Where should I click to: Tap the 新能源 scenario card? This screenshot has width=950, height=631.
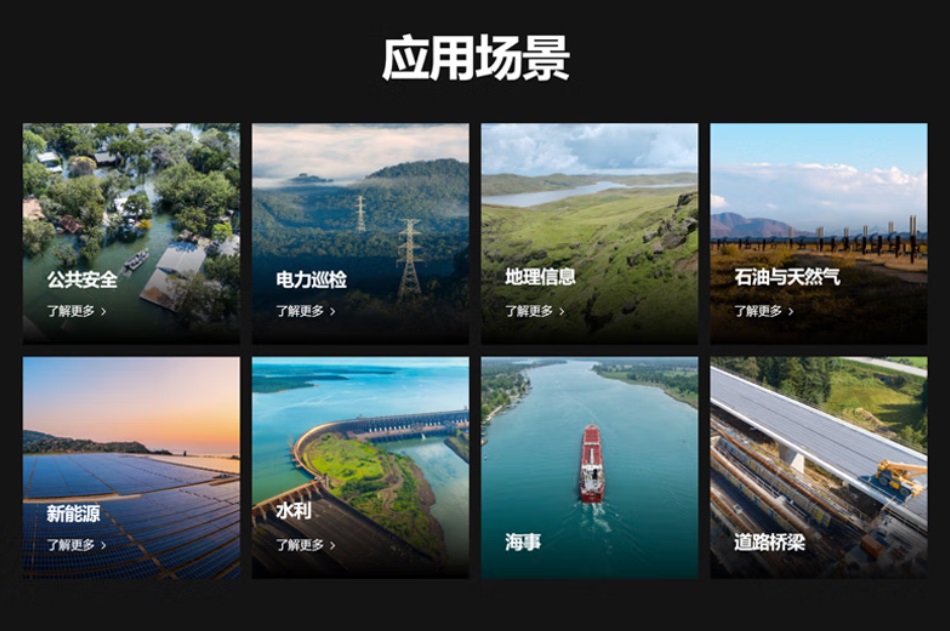click(131, 467)
